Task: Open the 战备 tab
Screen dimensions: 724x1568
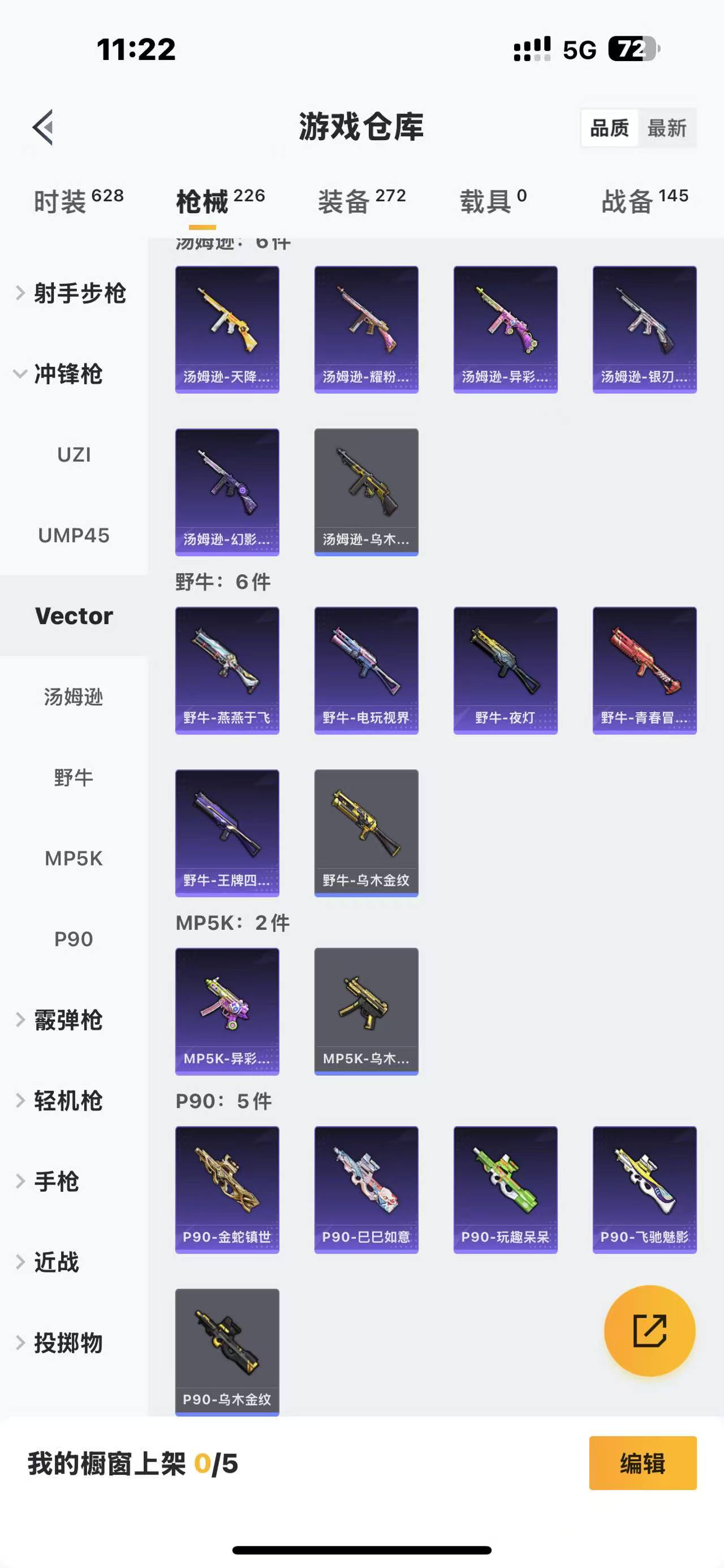Action: (x=645, y=201)
